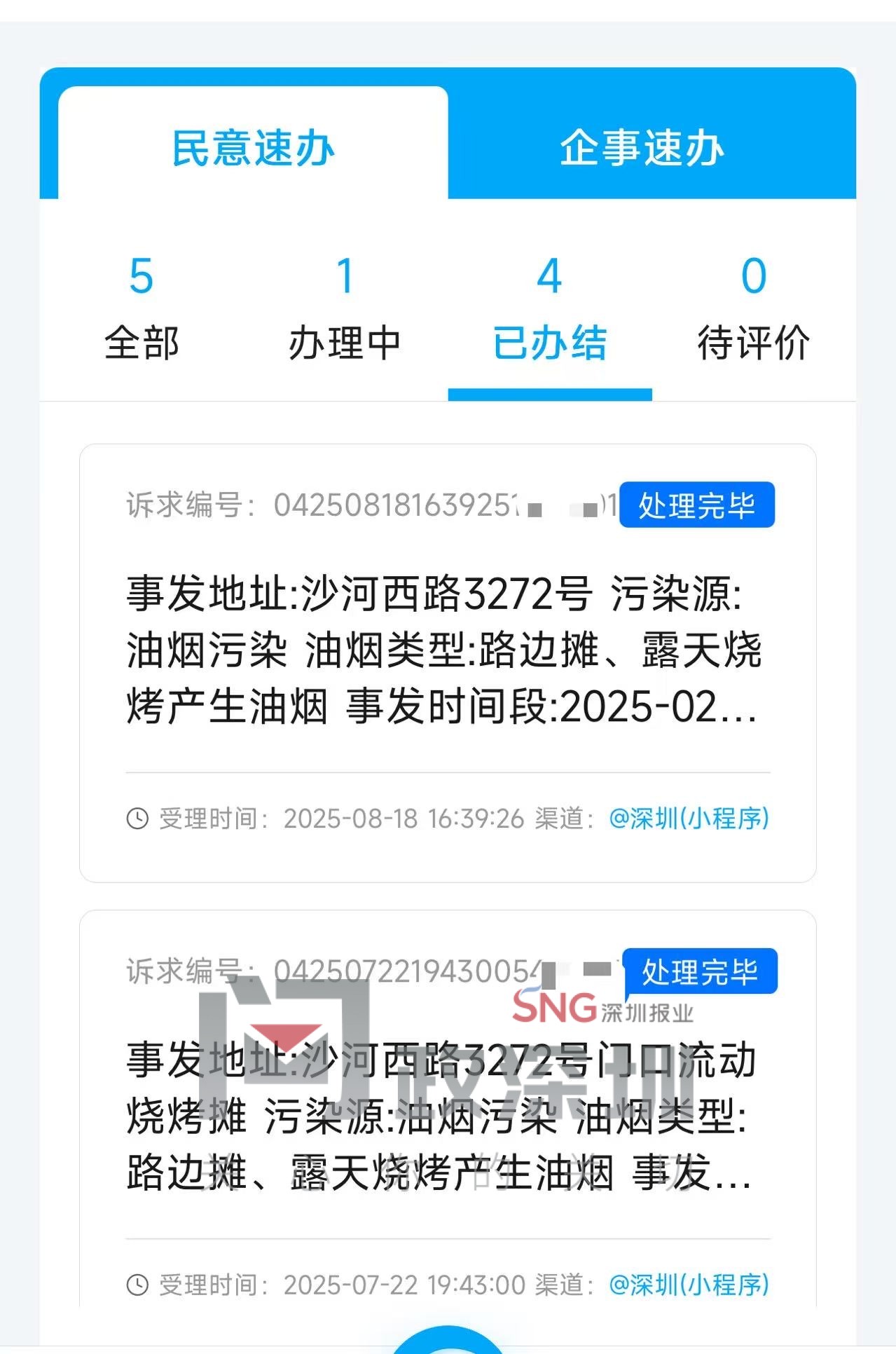
Task: Select the 民意速办 tab
Action: point(253,148)
